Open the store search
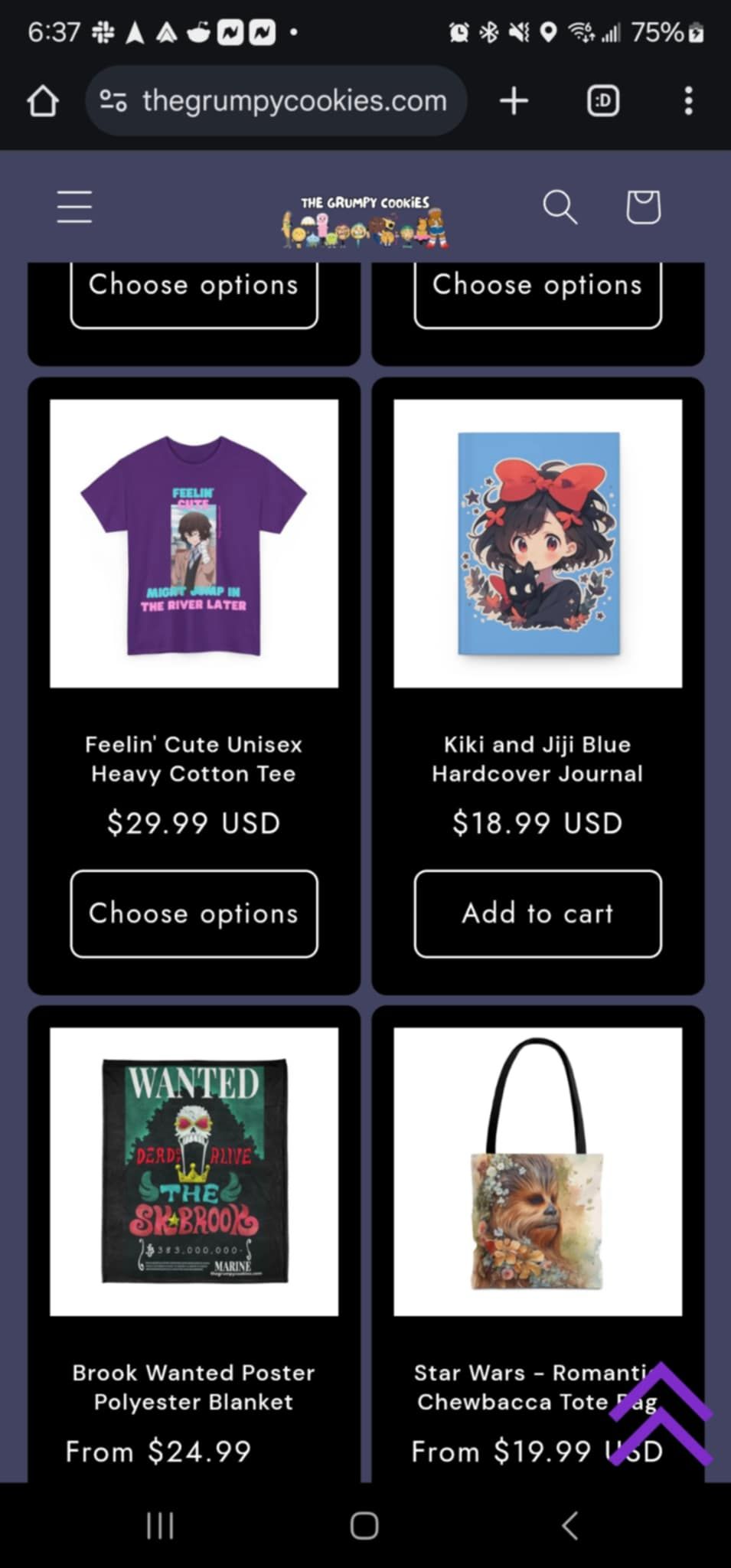Screen dimensions: 731x1568 click(x=560, y=207)
